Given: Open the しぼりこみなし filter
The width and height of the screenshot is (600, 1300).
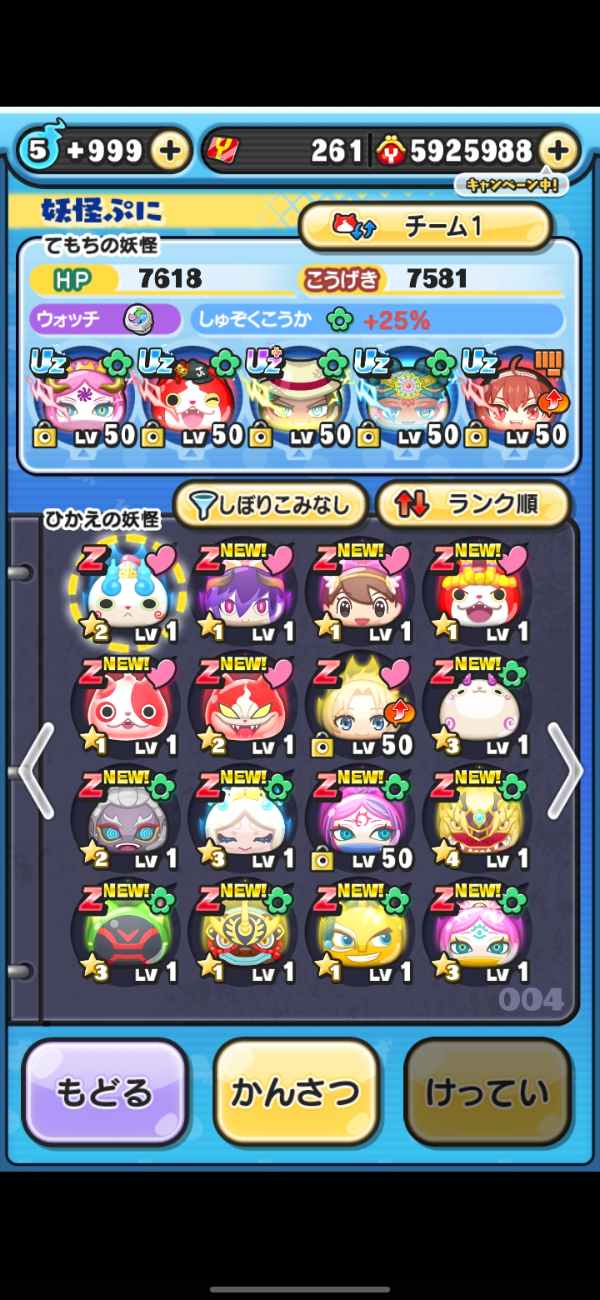Looking at the screenshot, I should (x=270, y=505).
